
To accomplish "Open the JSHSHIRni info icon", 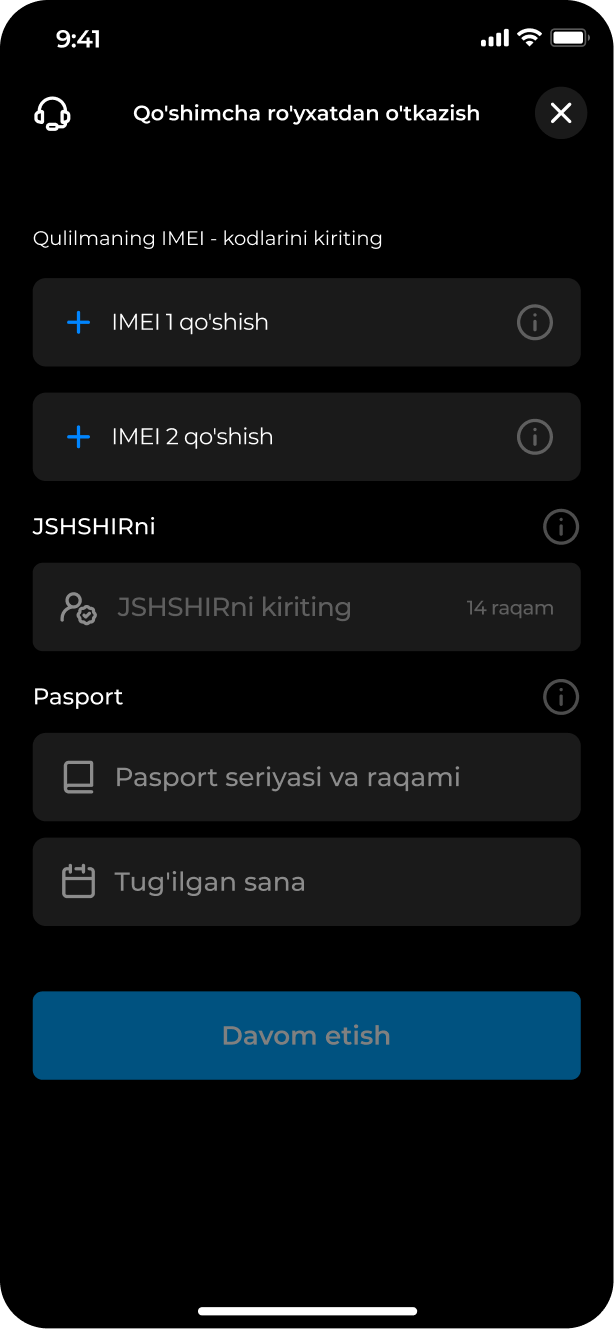I will pyautogui.click(x=561, y=526).
